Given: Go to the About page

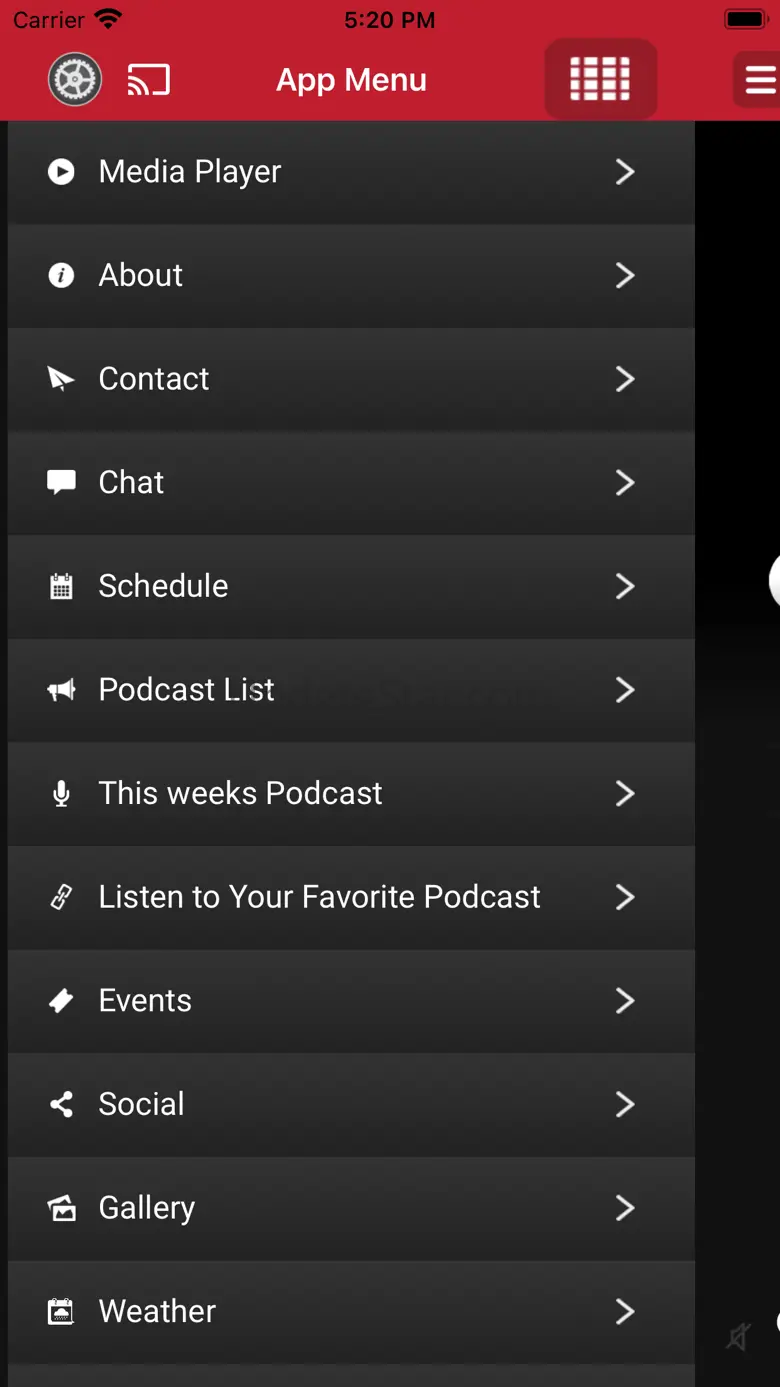Looking at the screenshot, I should click(x=350, y=275).
